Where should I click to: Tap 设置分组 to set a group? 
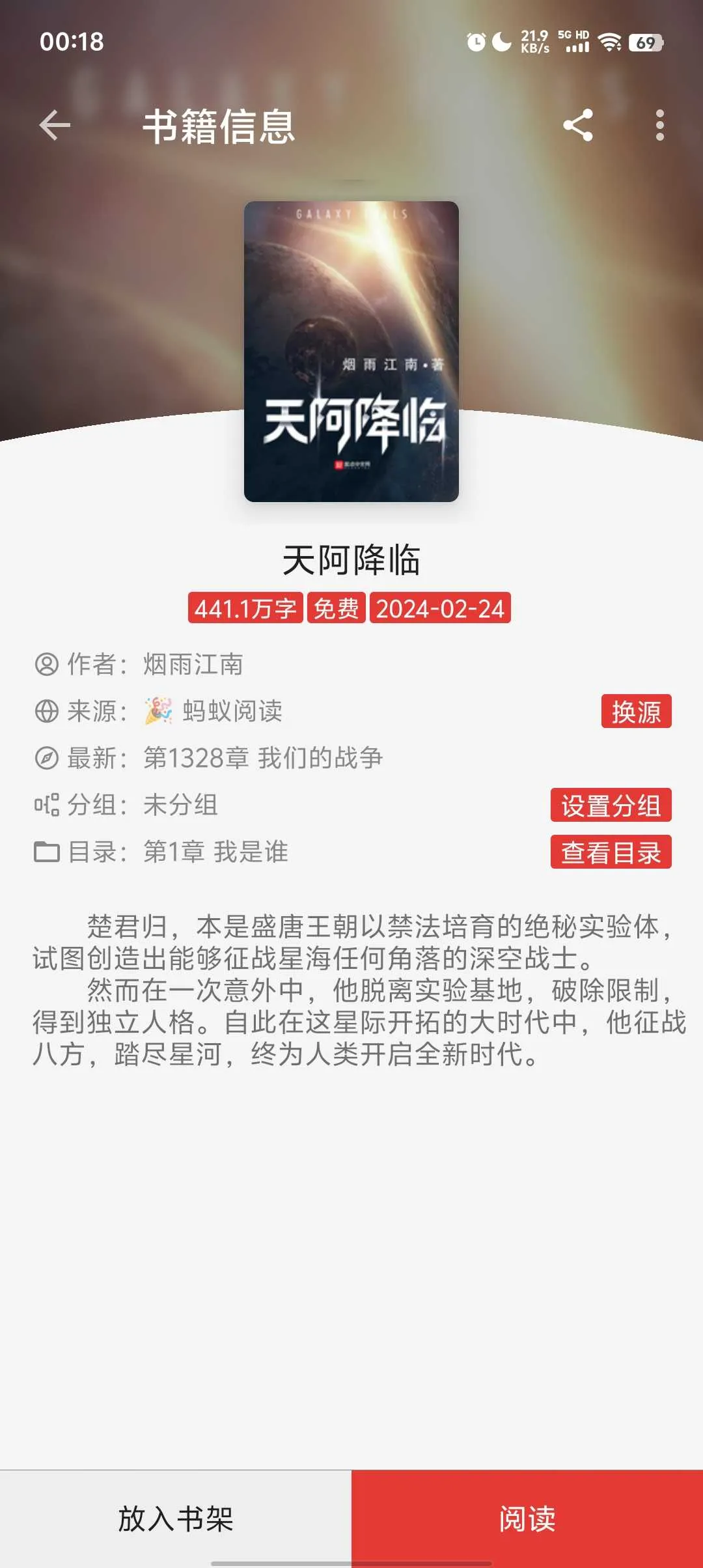coord(611,805)
